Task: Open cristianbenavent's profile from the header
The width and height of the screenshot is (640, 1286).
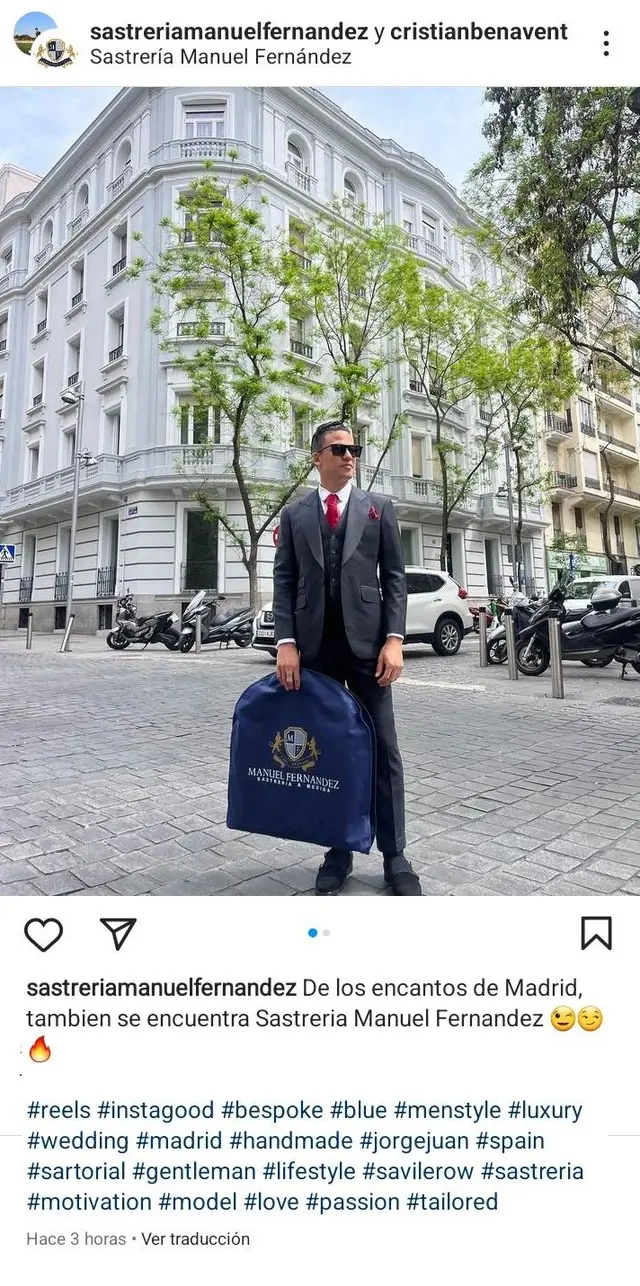Action: (478, 31)
